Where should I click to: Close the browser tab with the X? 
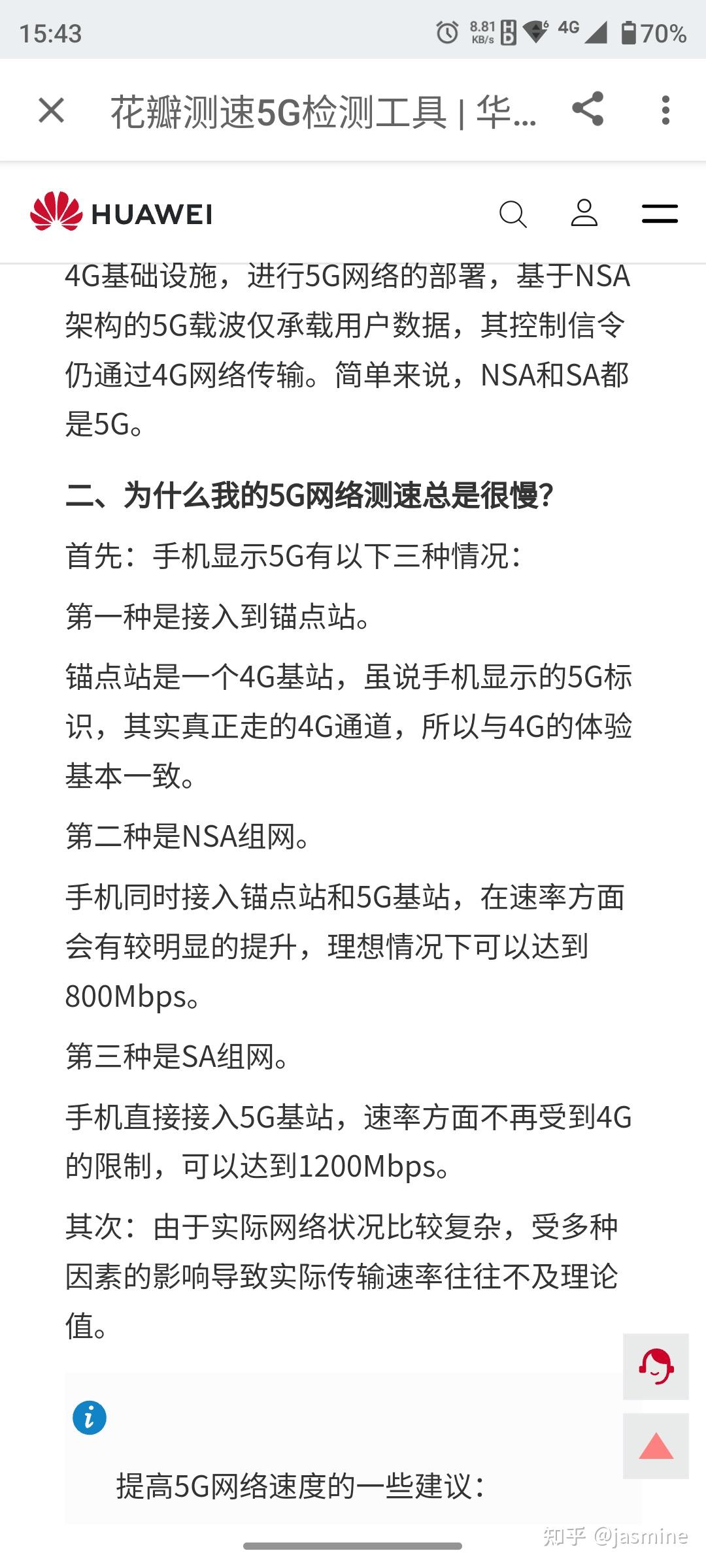(x=51, y=110)
